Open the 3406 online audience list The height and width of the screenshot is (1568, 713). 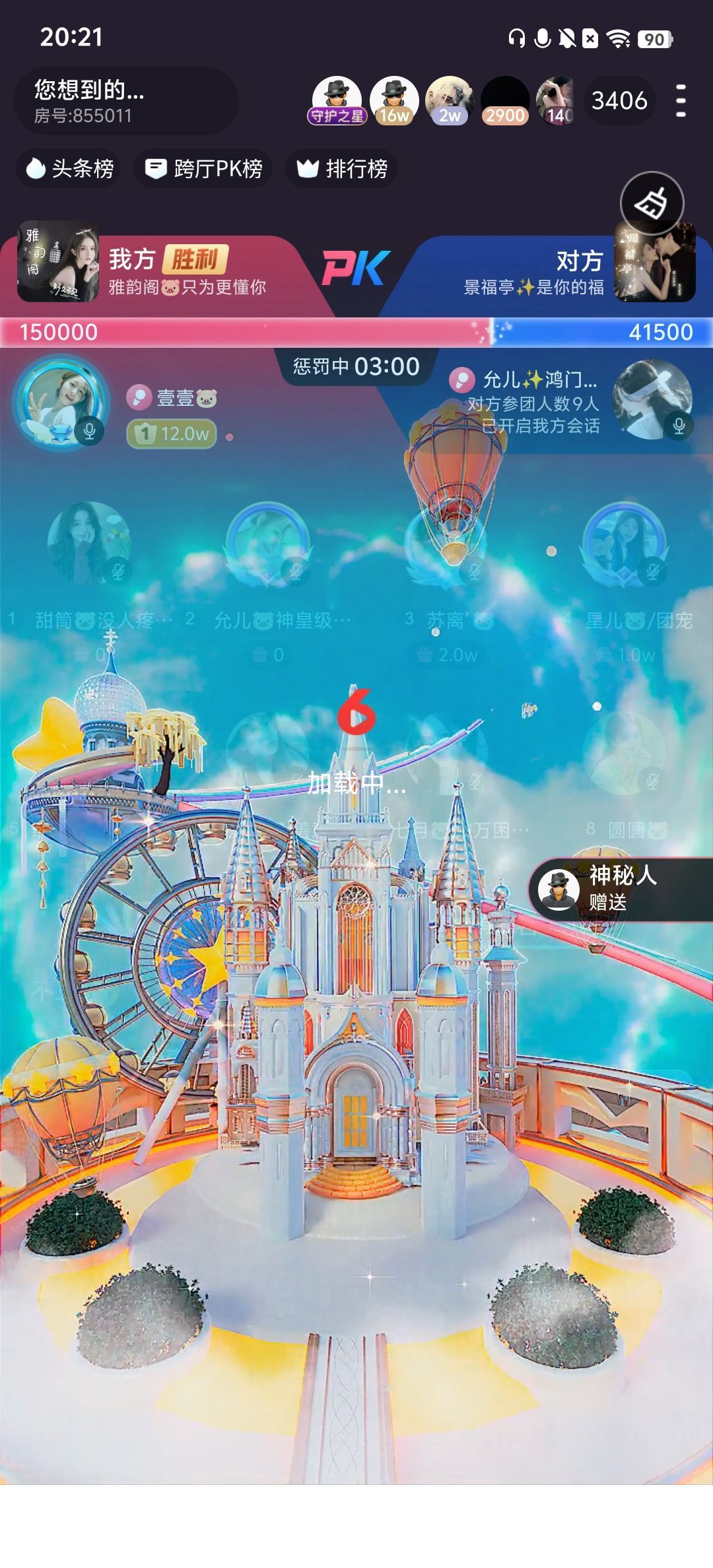point(619,101)
